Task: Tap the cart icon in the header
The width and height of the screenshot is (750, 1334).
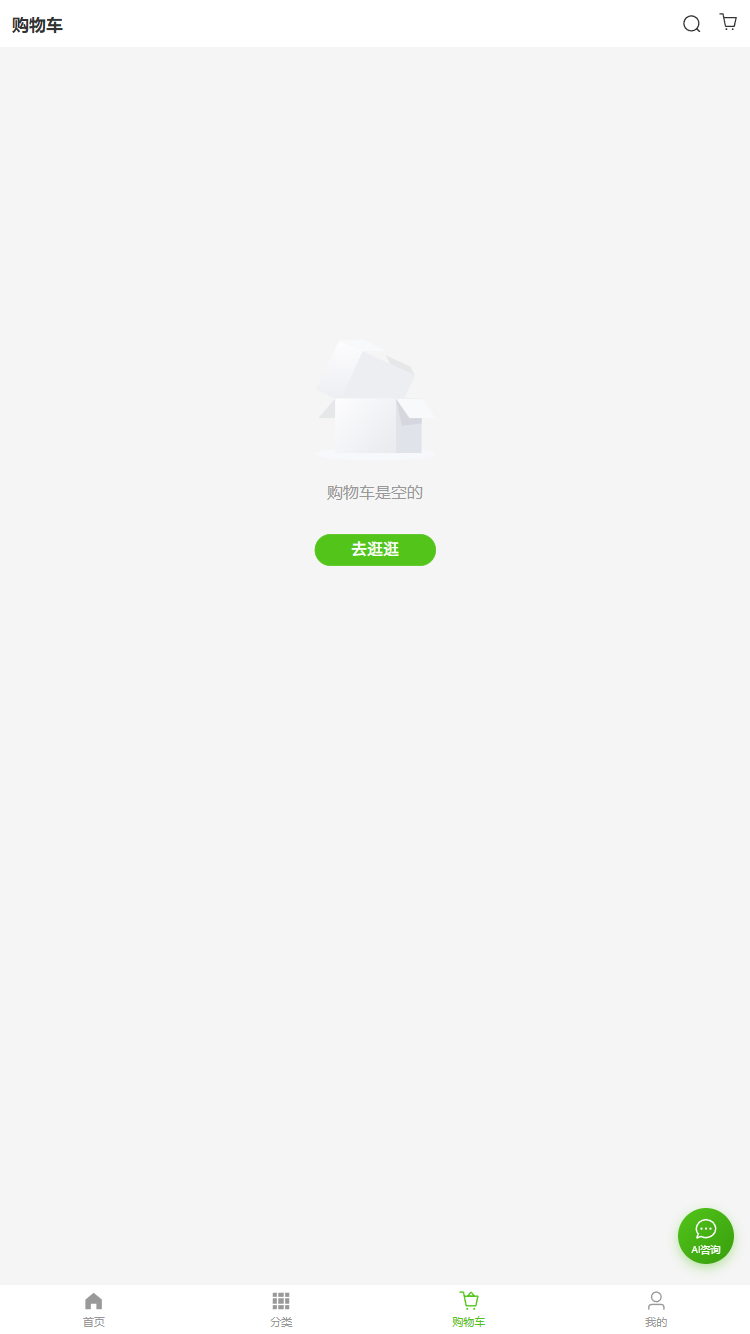Action: pyautogui.click(x=728, y=22)
